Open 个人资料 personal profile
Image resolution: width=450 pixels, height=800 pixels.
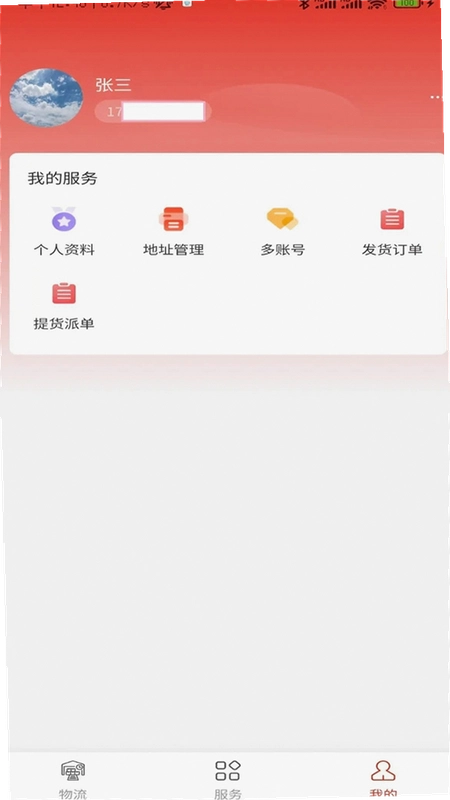pyautogui.click(x=64, y=231)
